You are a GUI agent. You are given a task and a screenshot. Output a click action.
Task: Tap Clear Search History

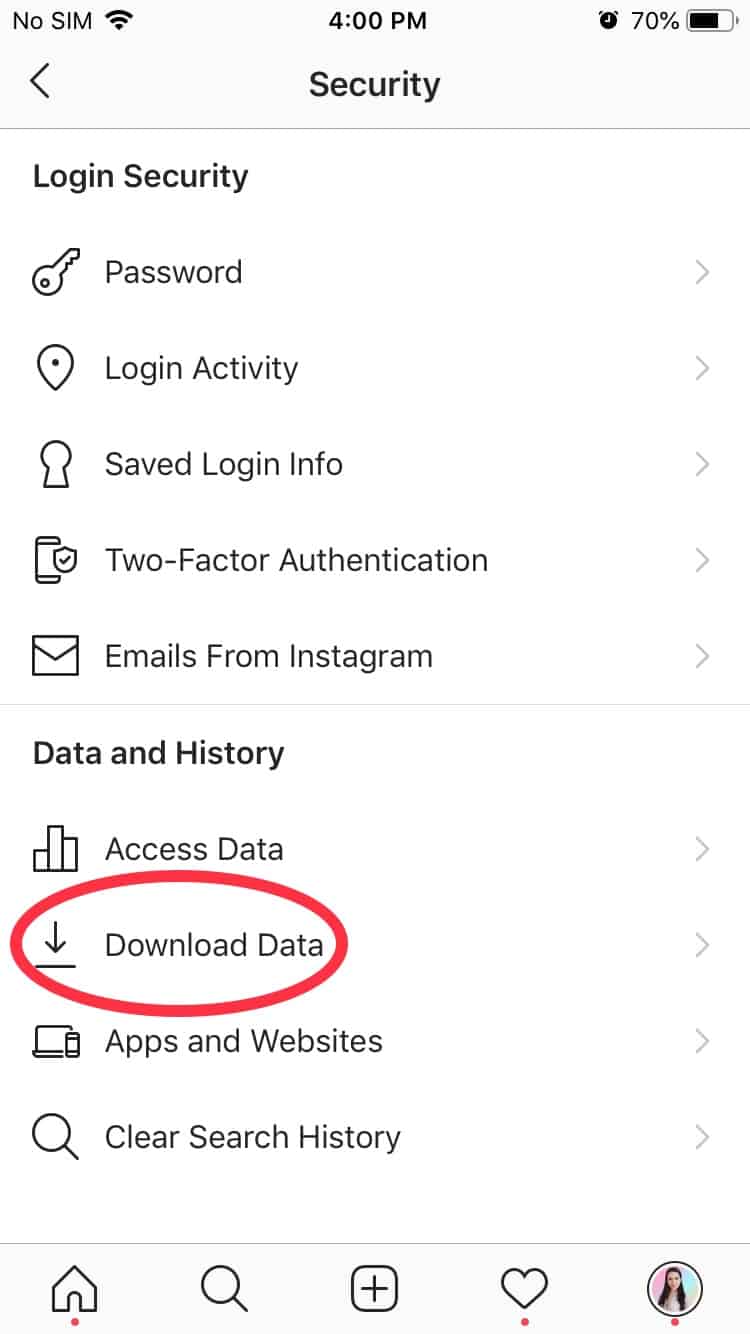click(x=375, y=1137)
